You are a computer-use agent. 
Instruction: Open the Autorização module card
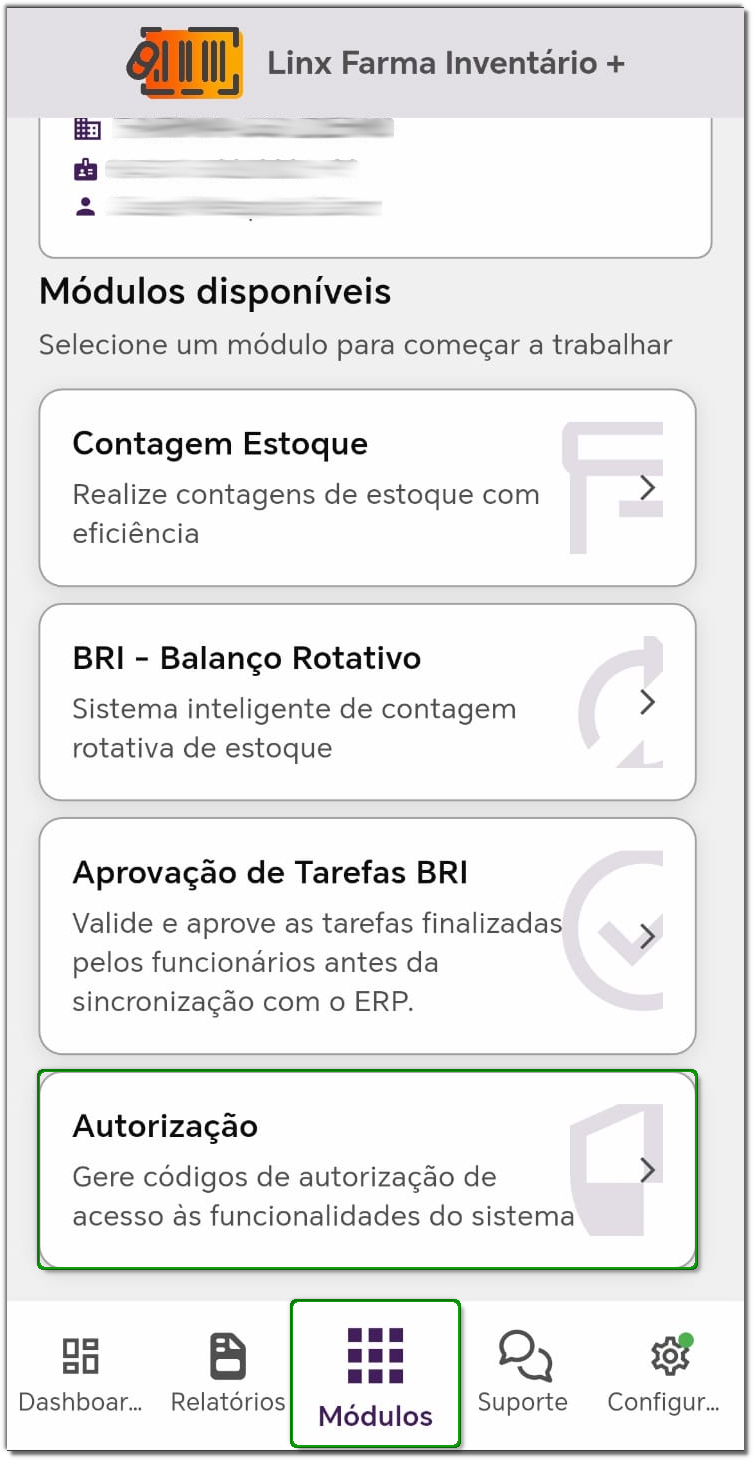[367, 1170]
